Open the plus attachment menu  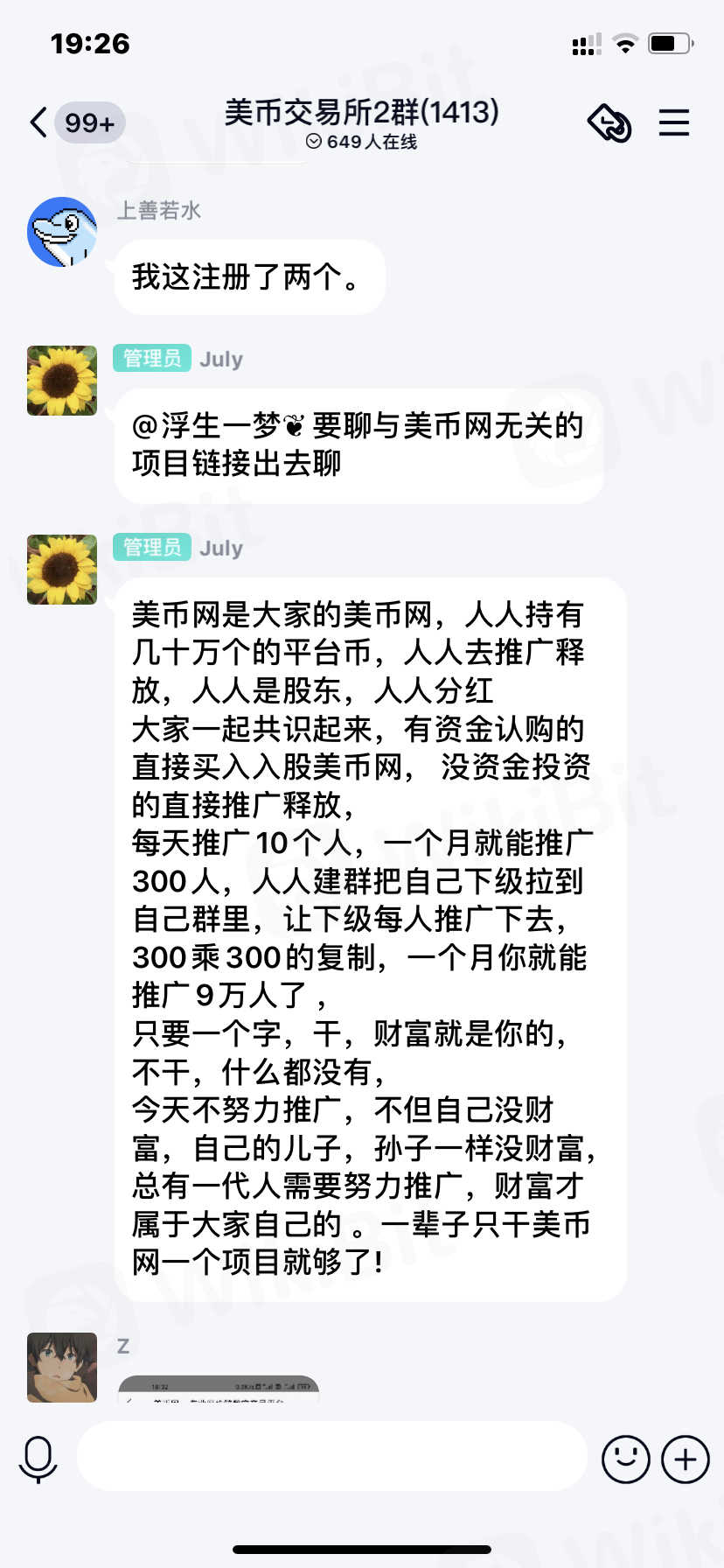pos(685,1459)
